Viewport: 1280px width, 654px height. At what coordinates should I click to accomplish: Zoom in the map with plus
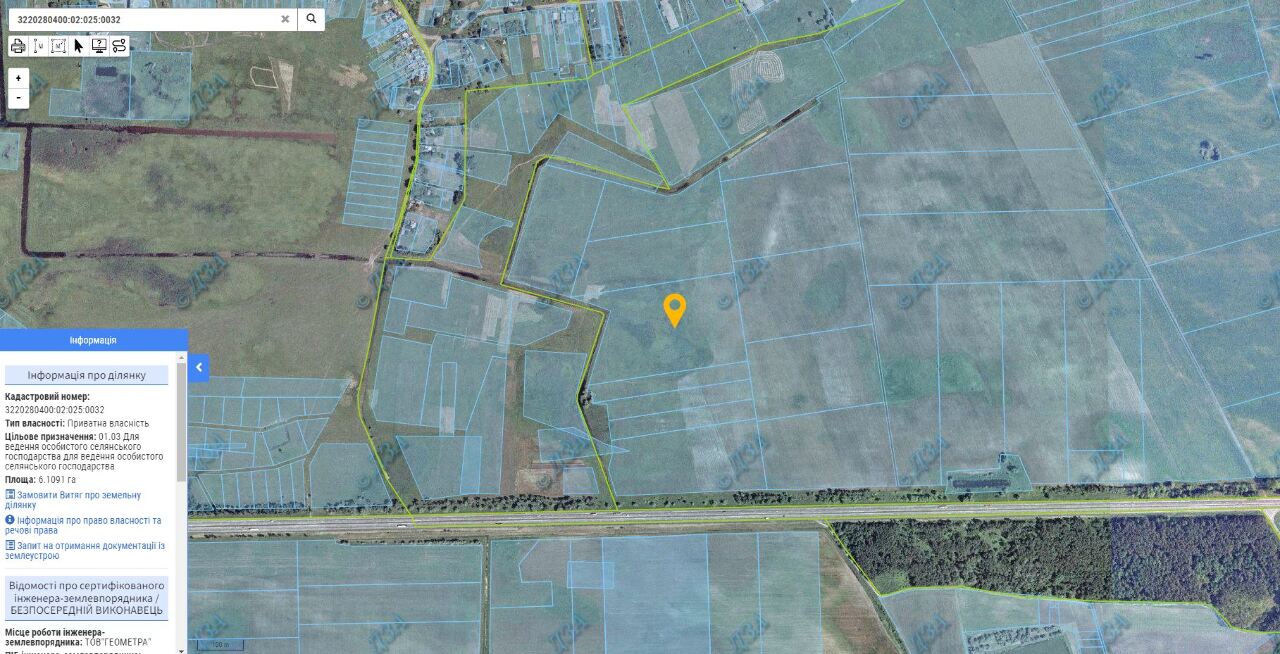pos(18,78)
